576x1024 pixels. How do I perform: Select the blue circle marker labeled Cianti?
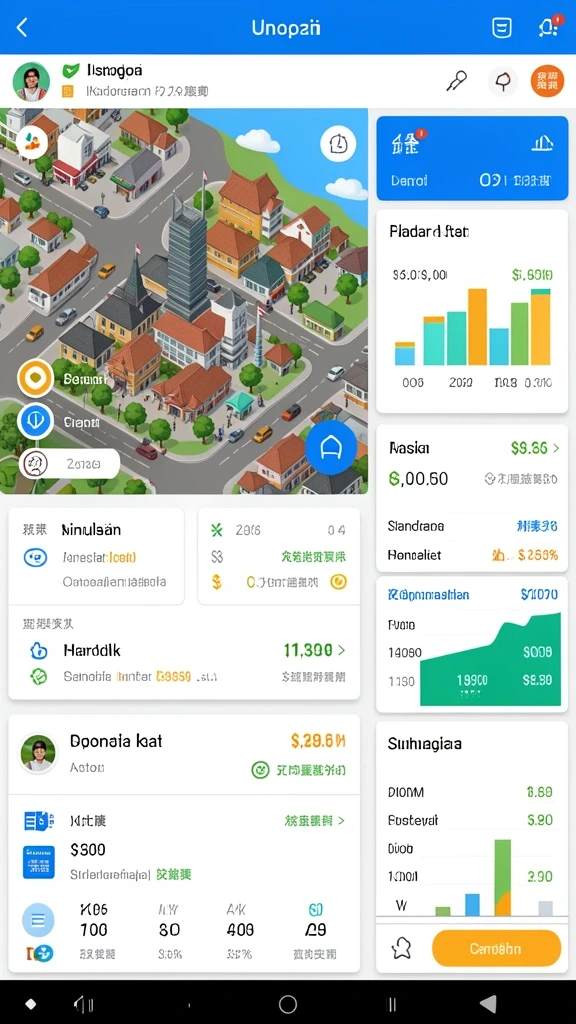[35, 422]
